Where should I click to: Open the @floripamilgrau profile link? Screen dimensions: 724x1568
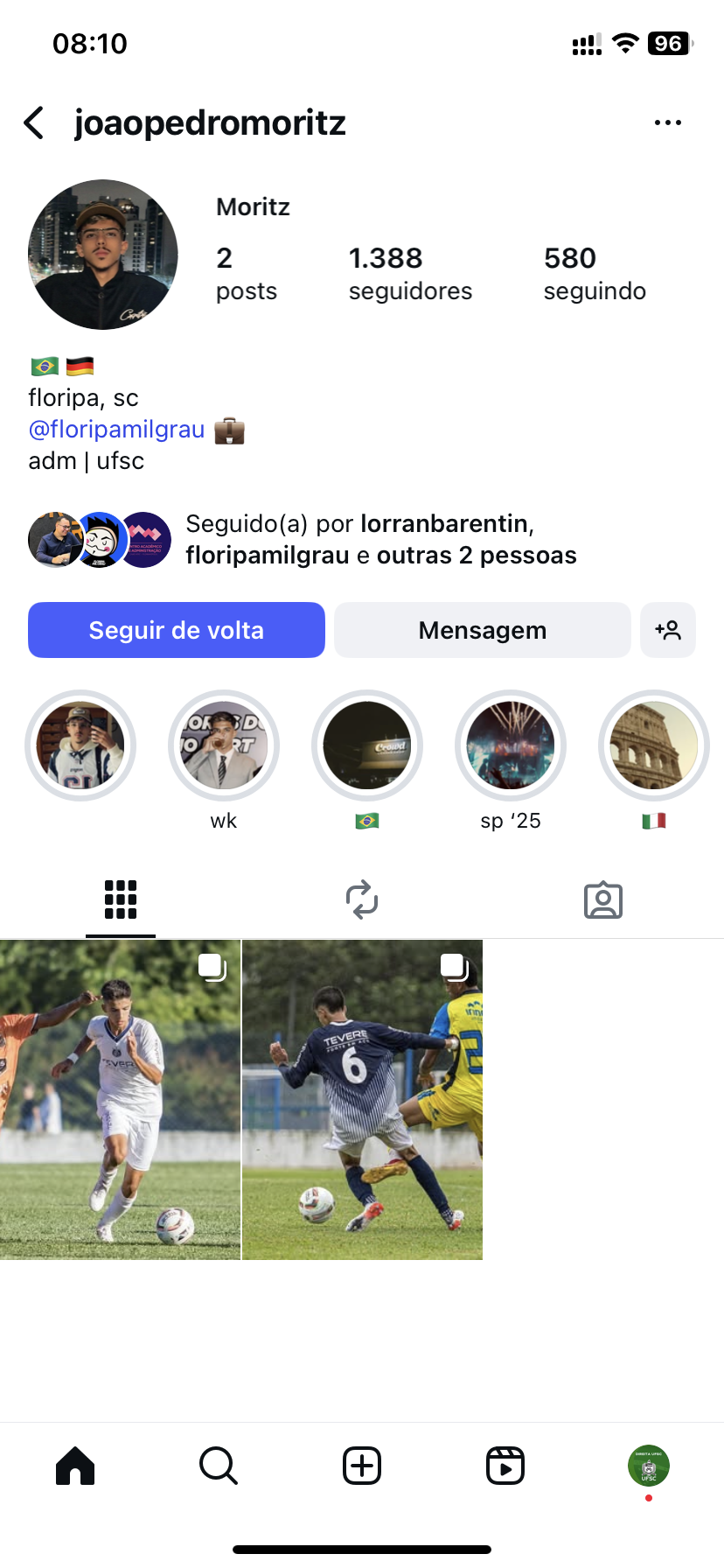[x=116, y=430]
